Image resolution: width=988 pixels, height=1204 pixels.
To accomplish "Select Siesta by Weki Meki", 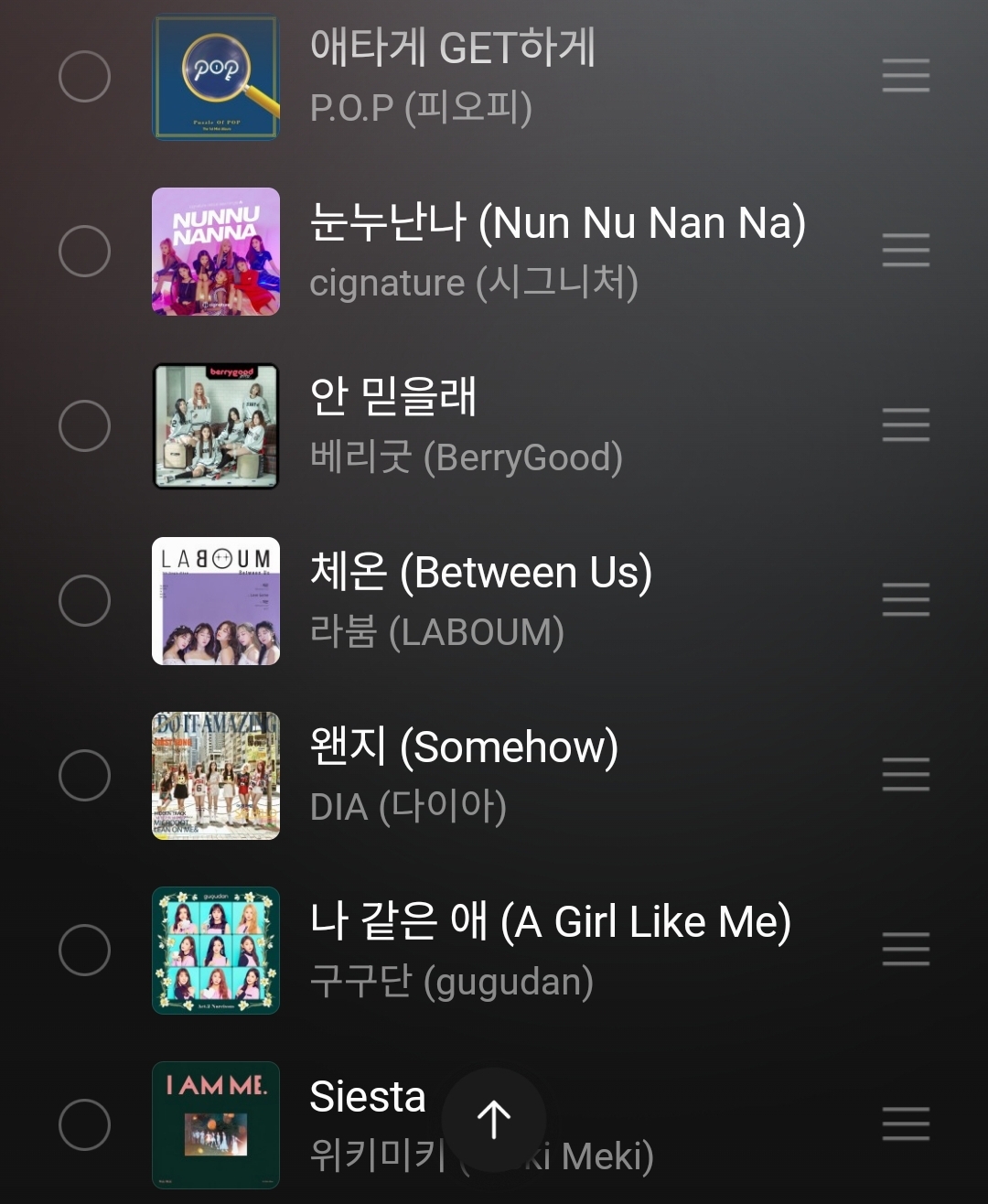I will click(84, 1124).
